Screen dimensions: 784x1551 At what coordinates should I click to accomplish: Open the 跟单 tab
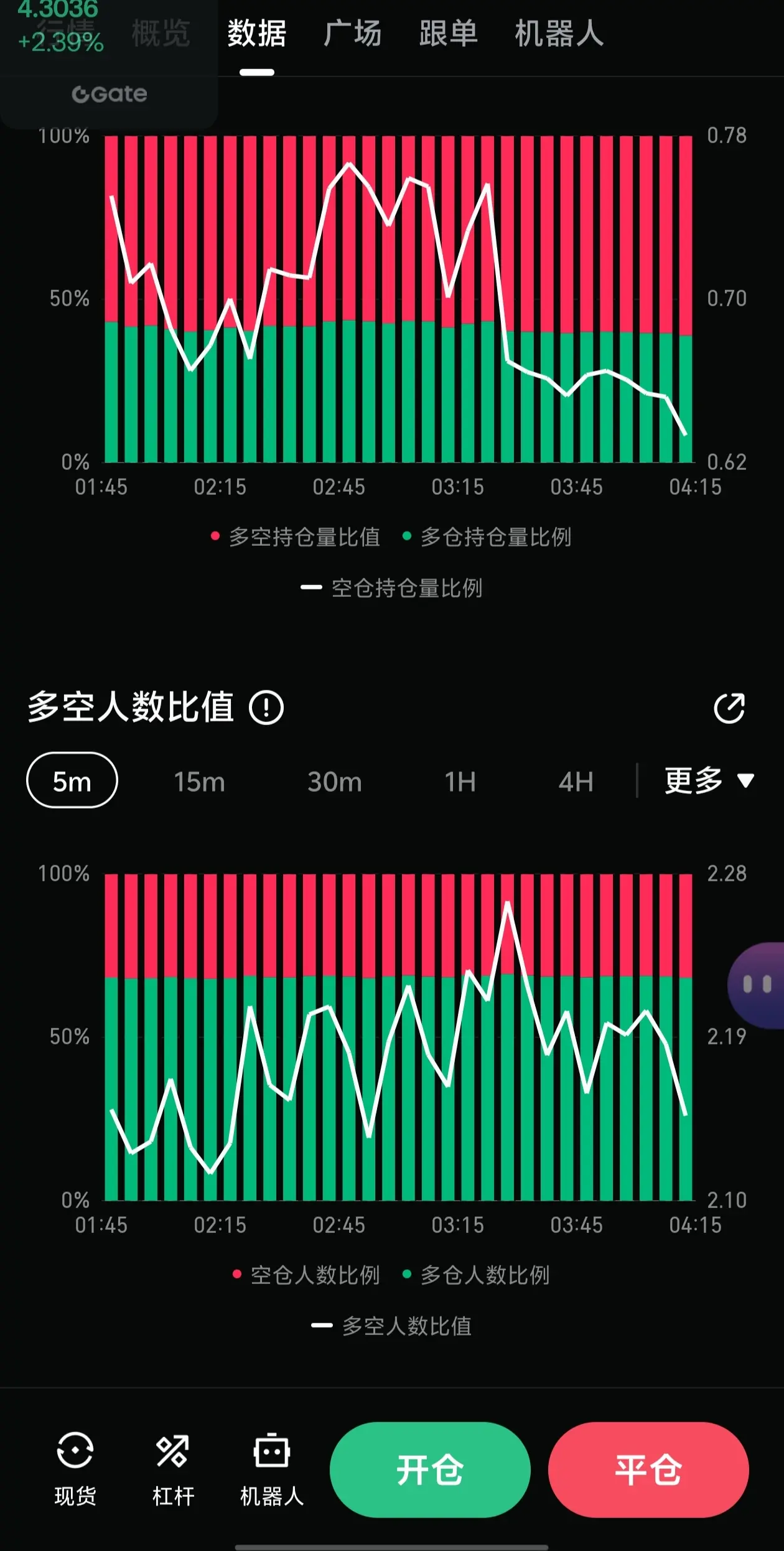click(x=449, y=35)
